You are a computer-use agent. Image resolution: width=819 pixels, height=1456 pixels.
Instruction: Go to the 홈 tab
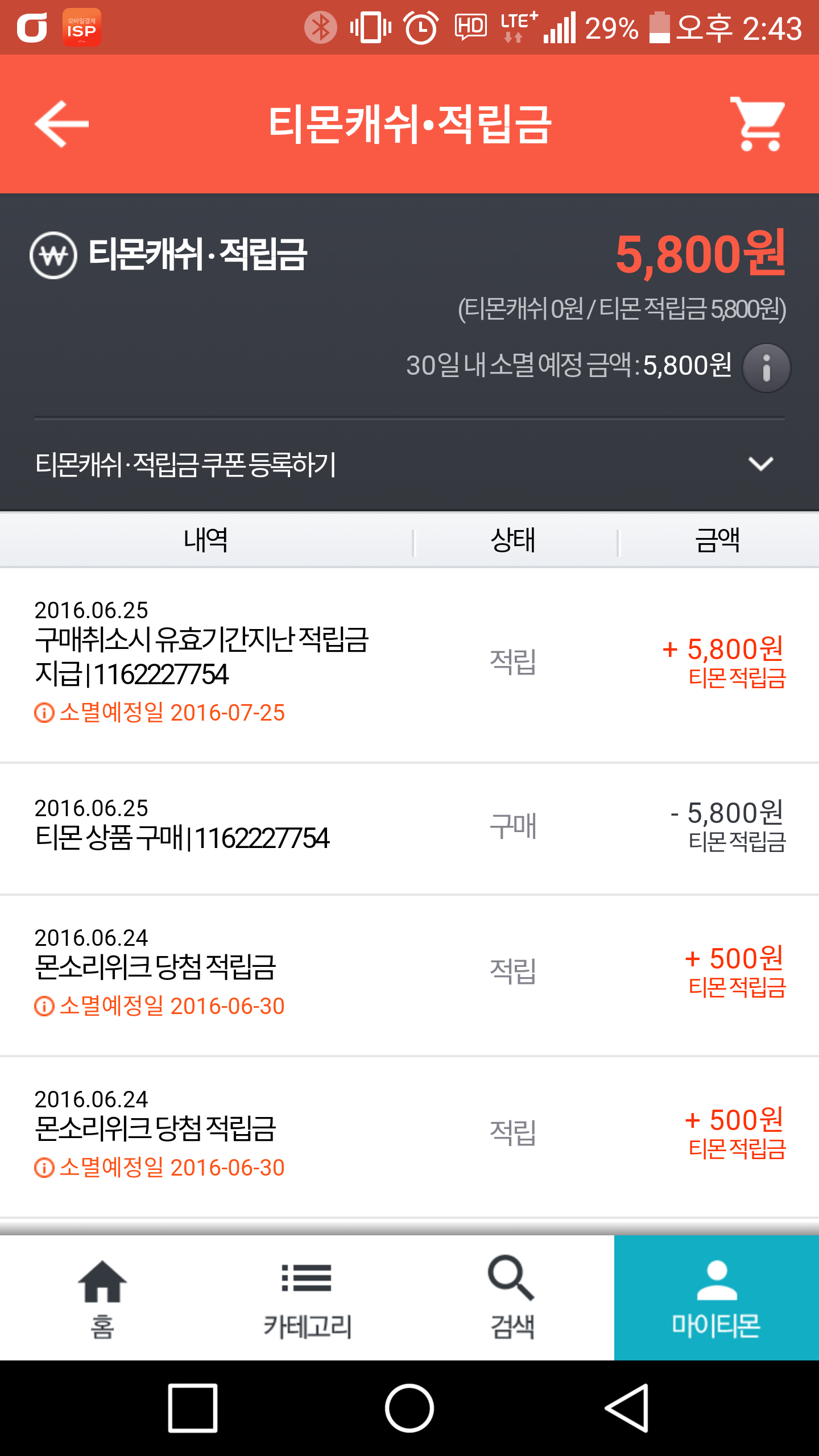(102, 1298)
